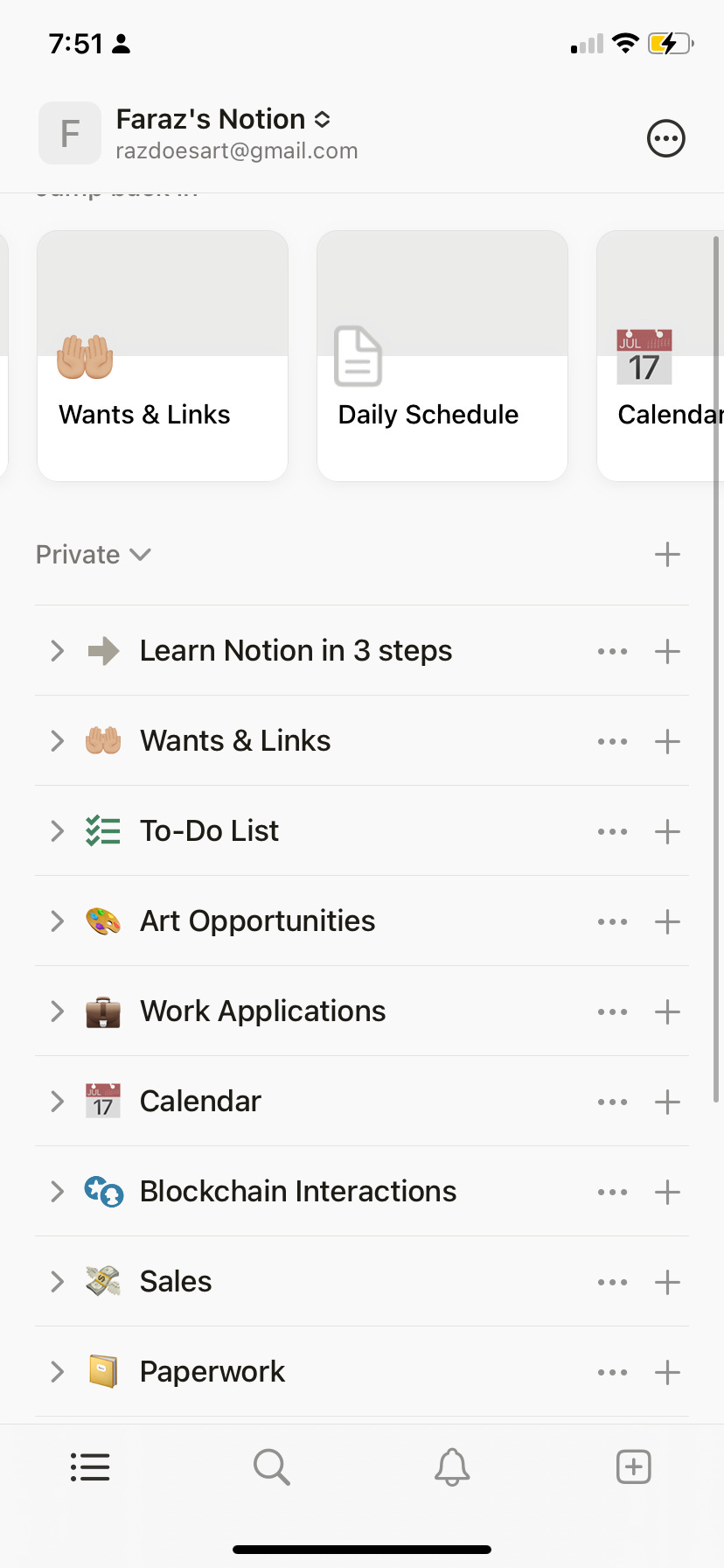Expand the Blockchain Interactions chevron
724x1568 pixels.
[58, 1192]
